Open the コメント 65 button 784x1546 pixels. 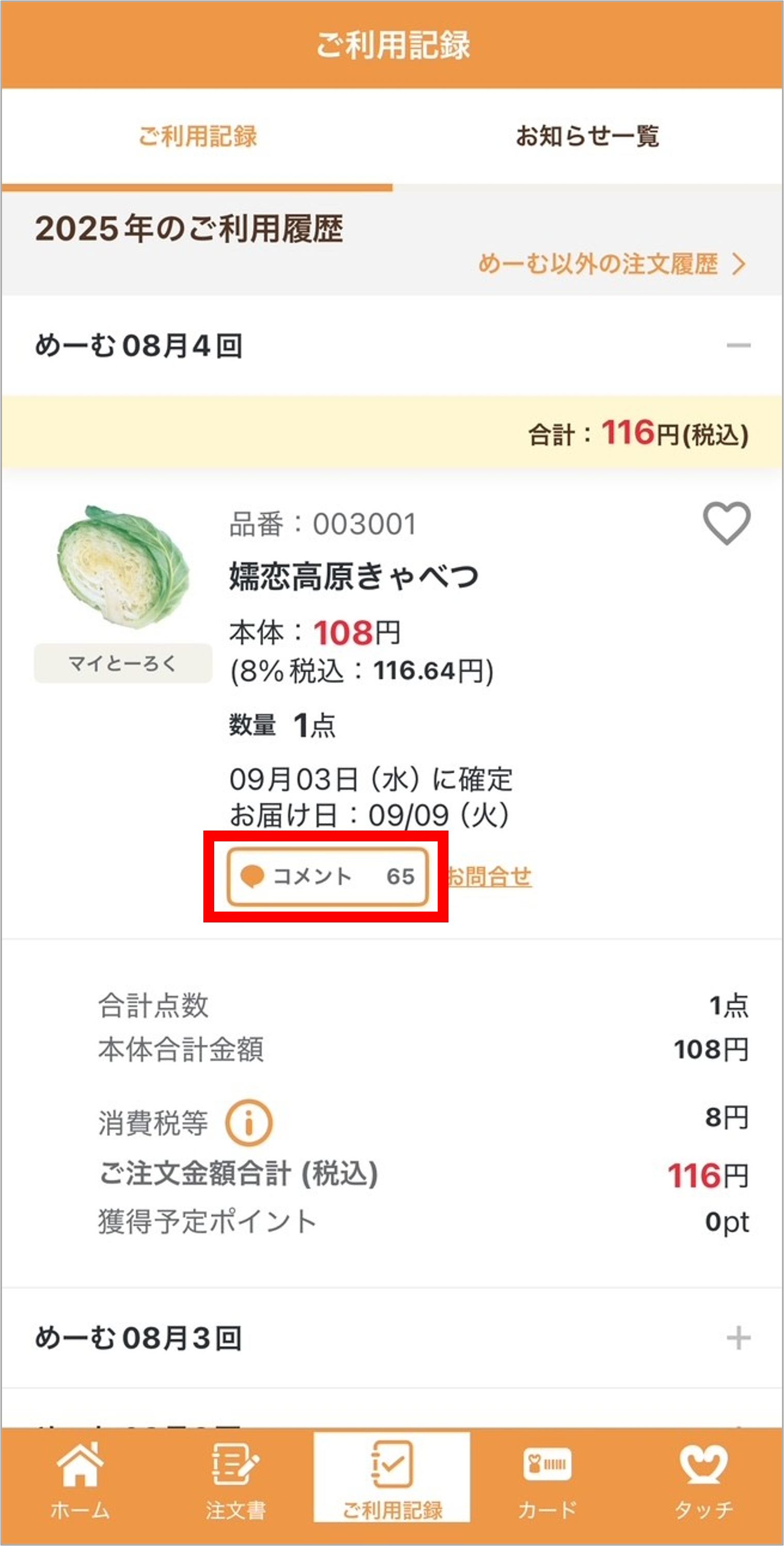point(327,877)
